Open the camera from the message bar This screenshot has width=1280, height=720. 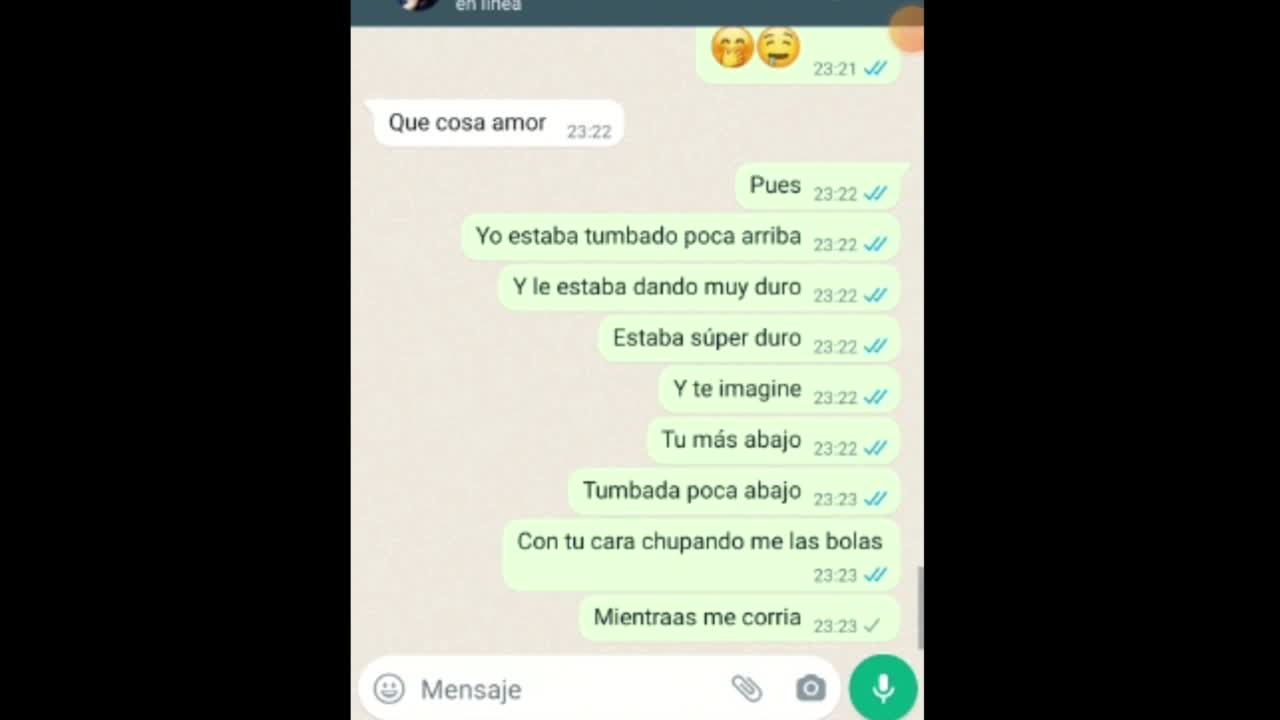click(810, 689)
